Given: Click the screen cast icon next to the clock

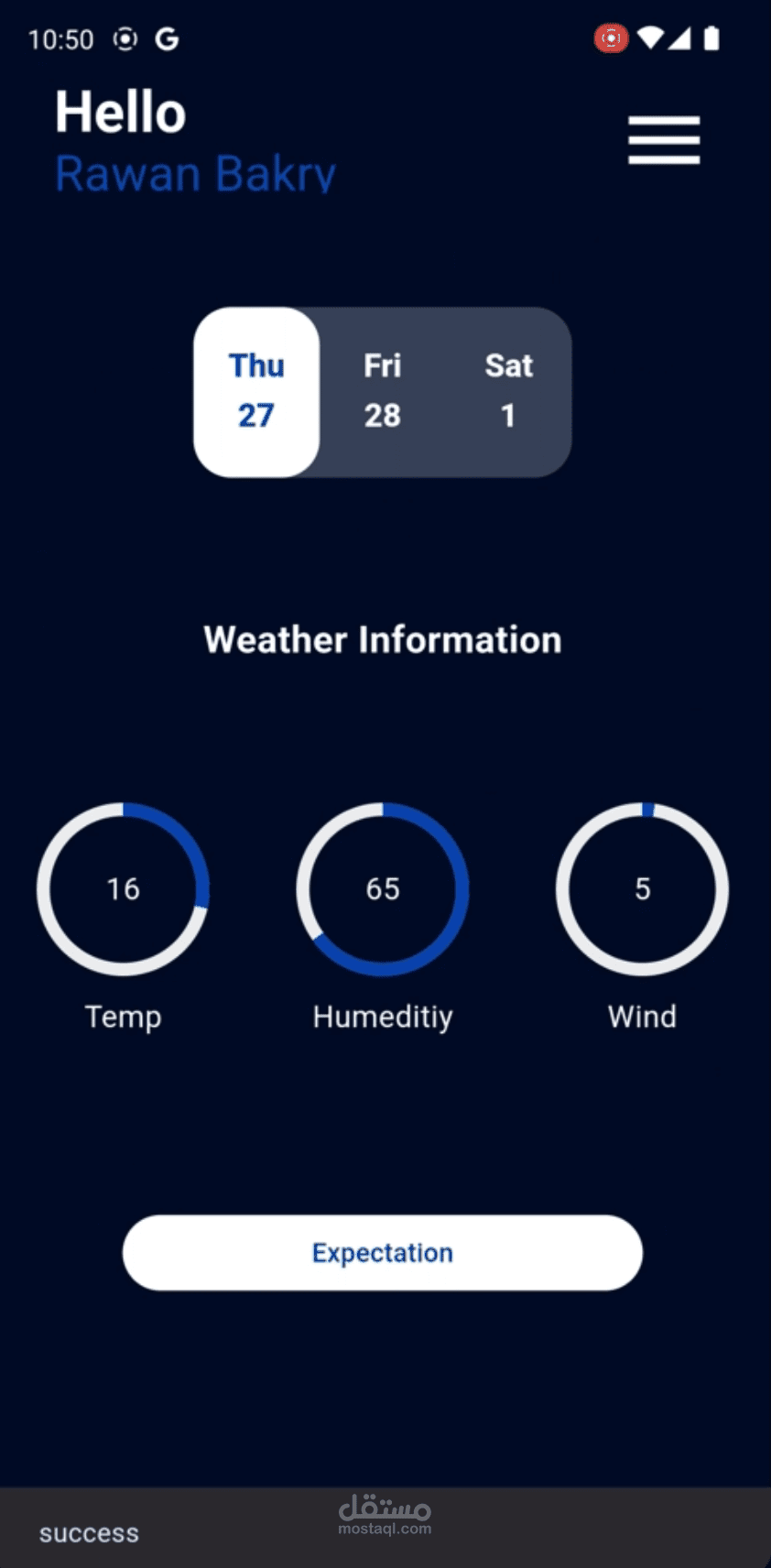Looking at the screenshot, I should tap(125, 38).
